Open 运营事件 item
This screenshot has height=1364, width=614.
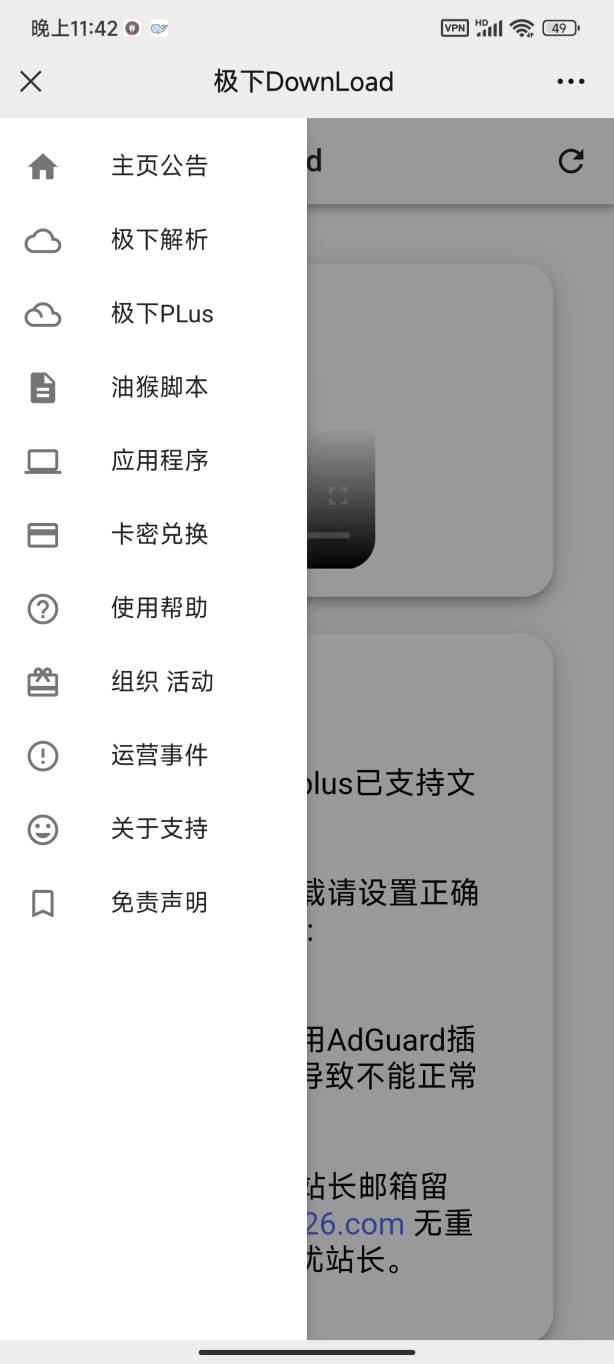point(153,756)
